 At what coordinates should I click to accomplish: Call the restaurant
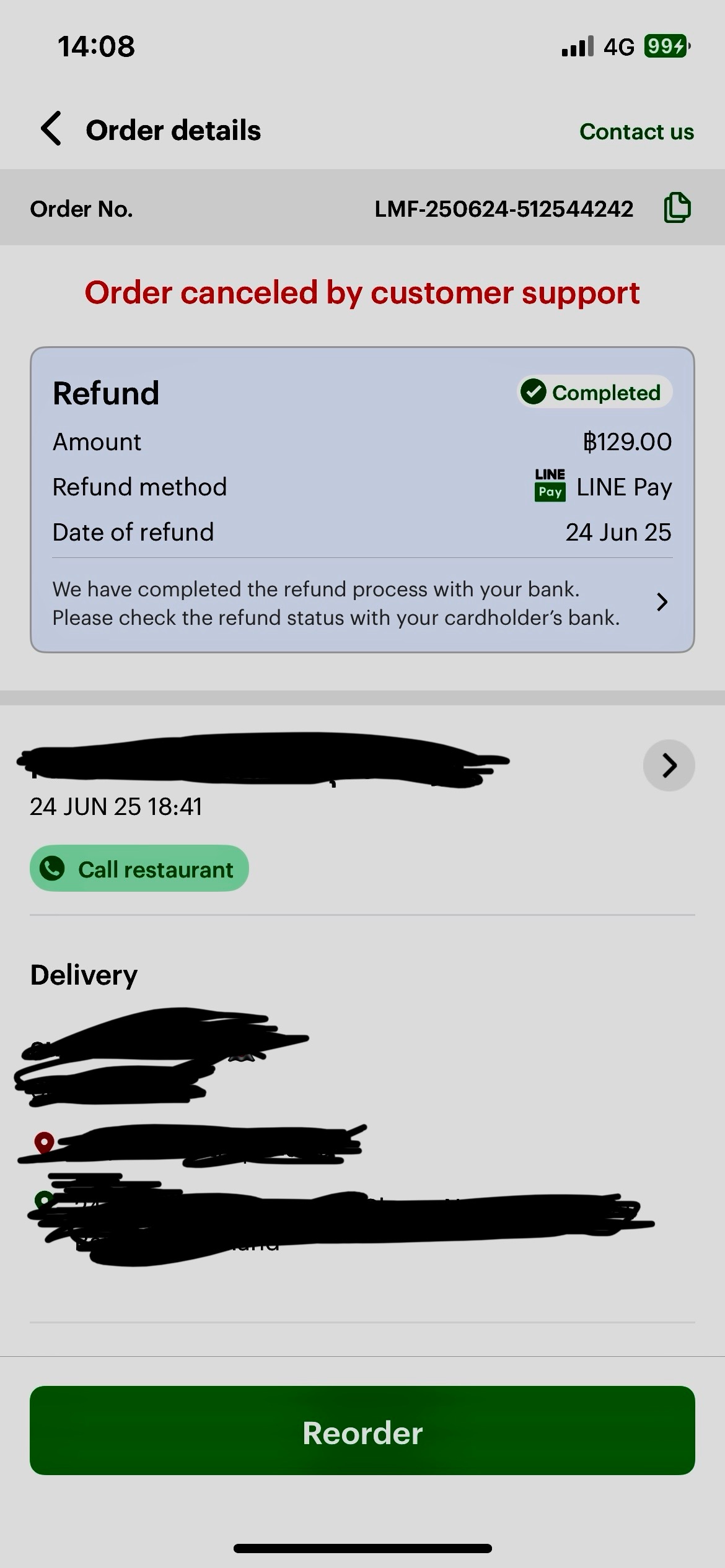tap(139, 868)
